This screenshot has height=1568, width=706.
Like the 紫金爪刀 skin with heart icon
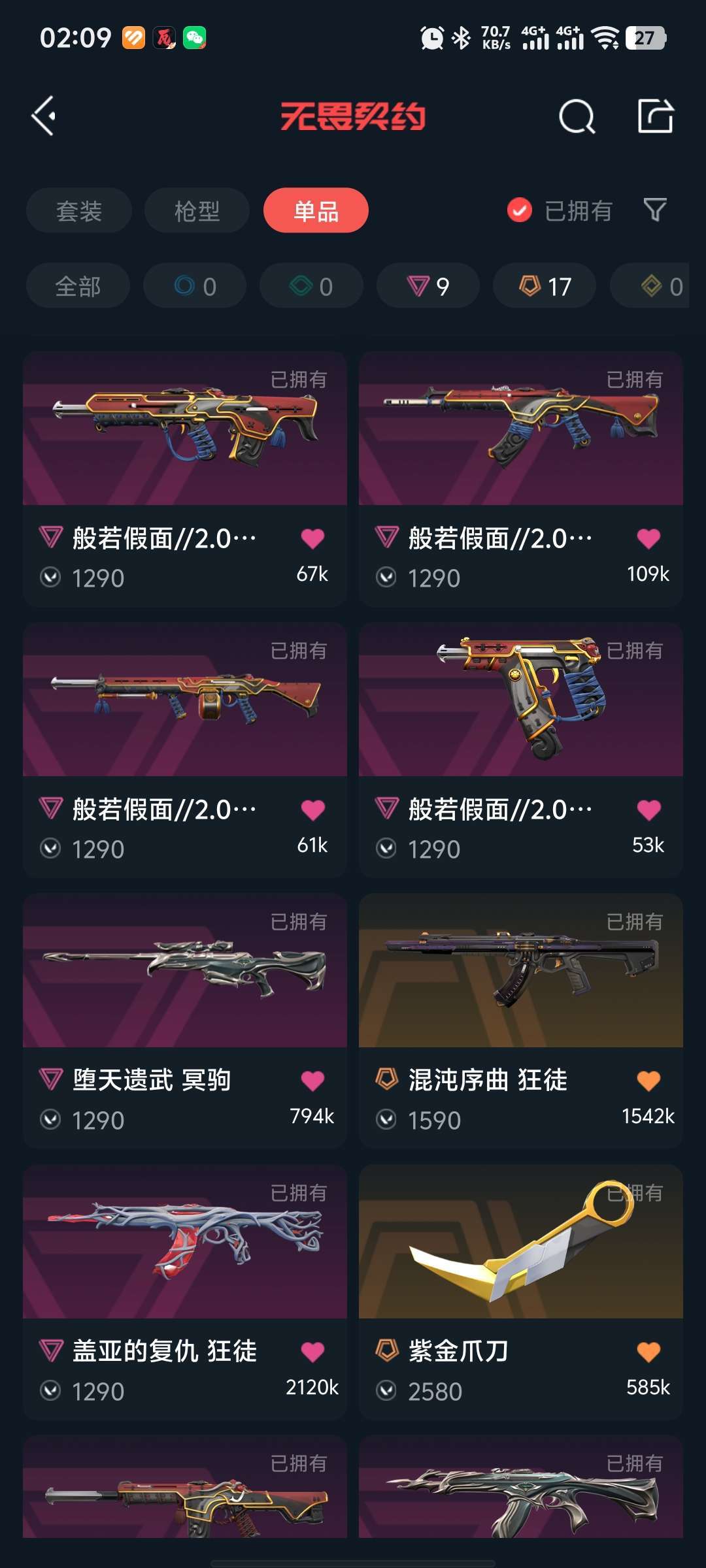648,1352
